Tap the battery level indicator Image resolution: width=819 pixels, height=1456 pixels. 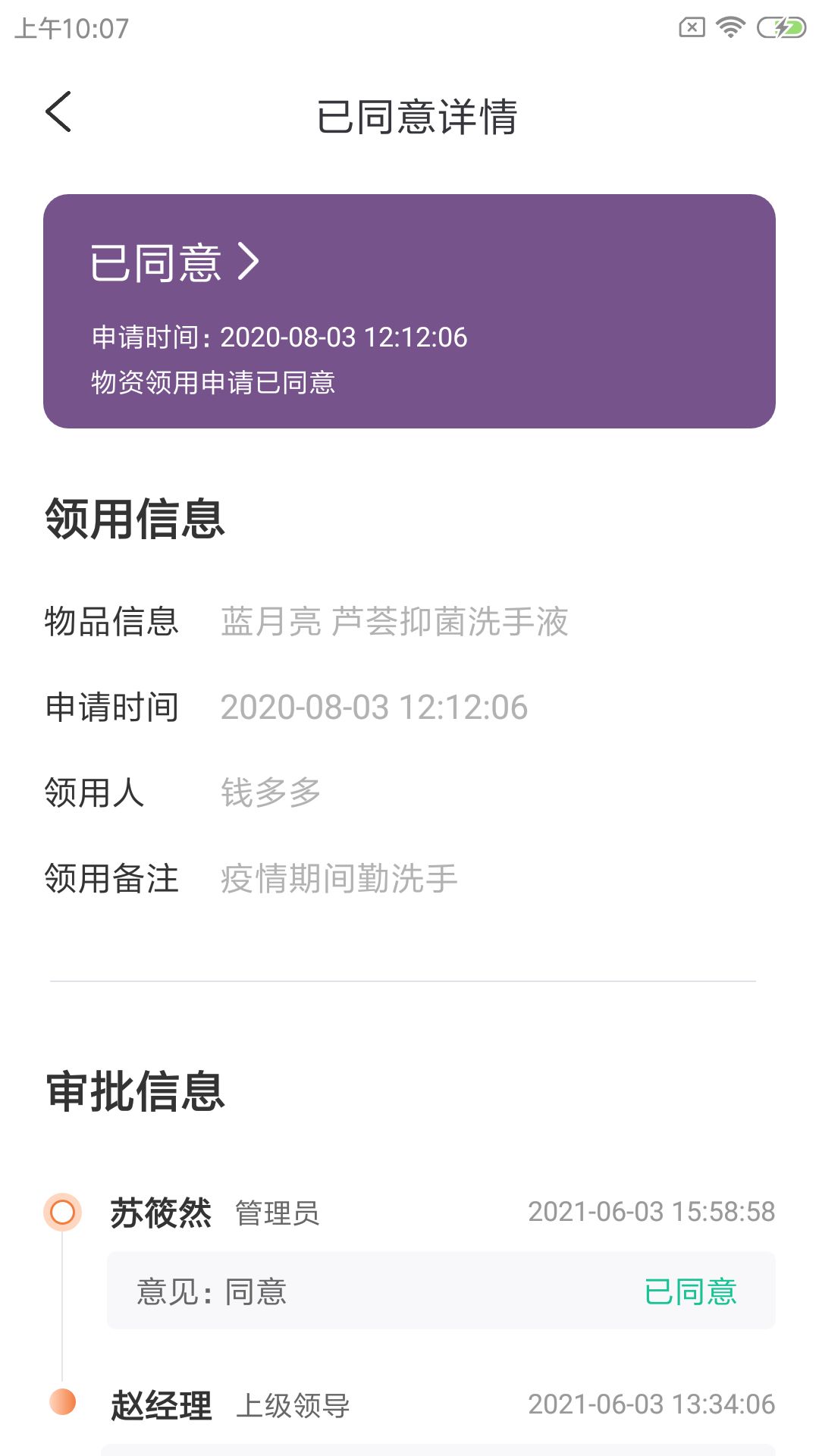(x=780, y=25)
